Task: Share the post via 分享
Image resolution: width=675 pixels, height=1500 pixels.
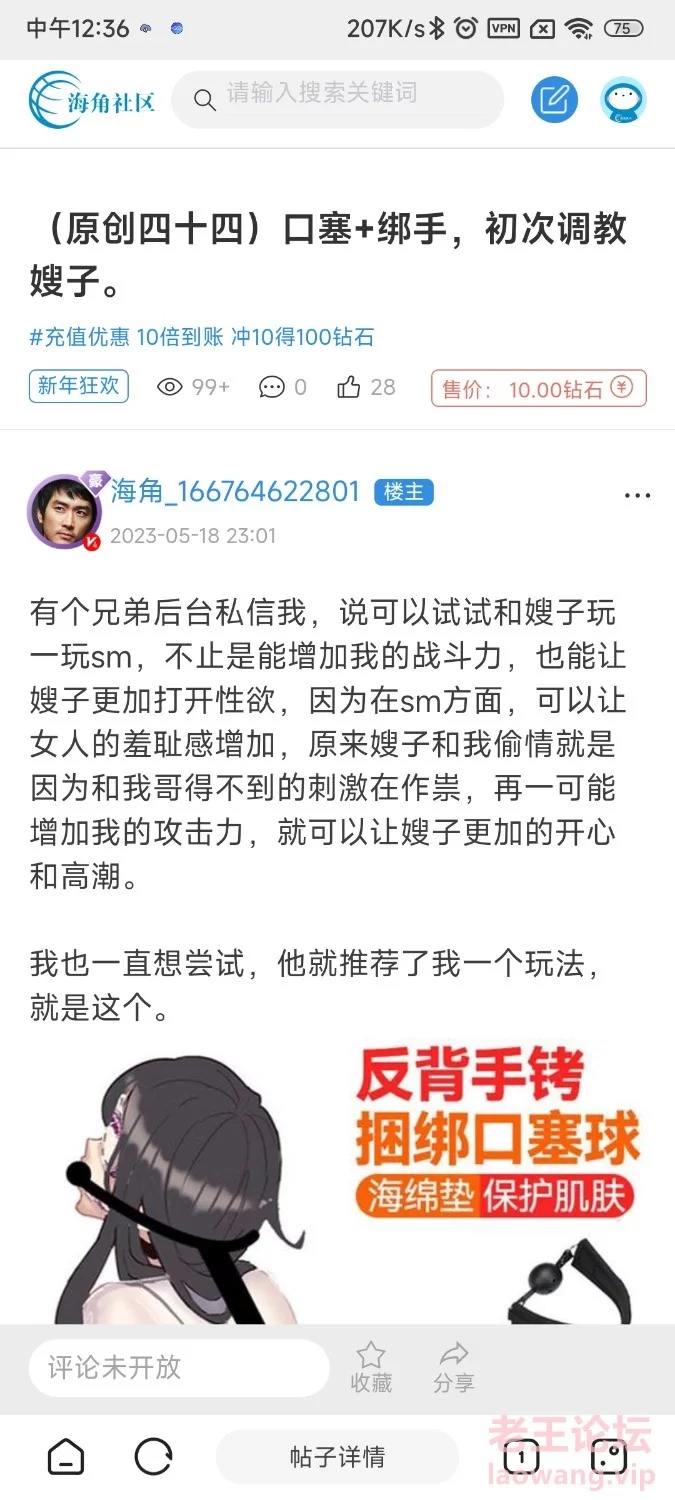Action: [454, 1367]
